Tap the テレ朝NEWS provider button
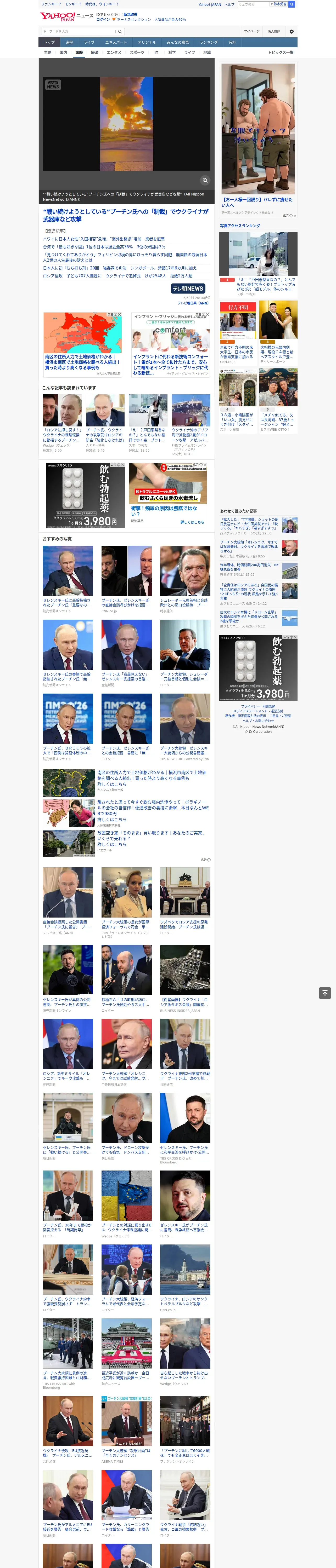The image size is (336, 1568). coord(188,289)
